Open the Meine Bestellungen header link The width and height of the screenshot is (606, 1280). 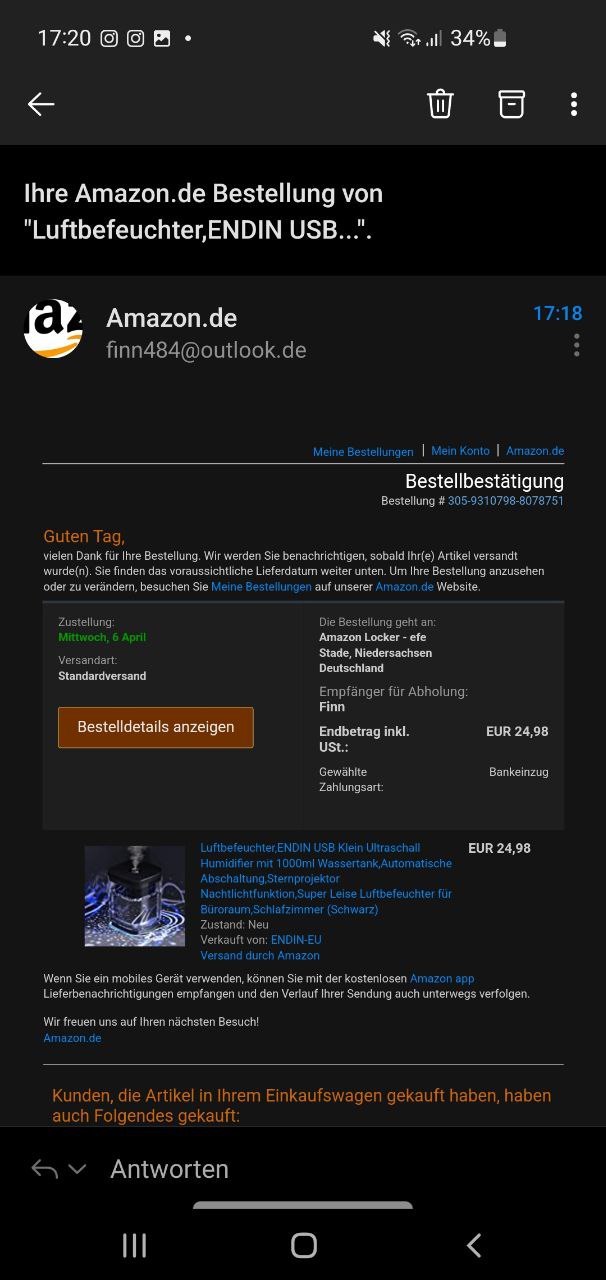tap(363, 452)
